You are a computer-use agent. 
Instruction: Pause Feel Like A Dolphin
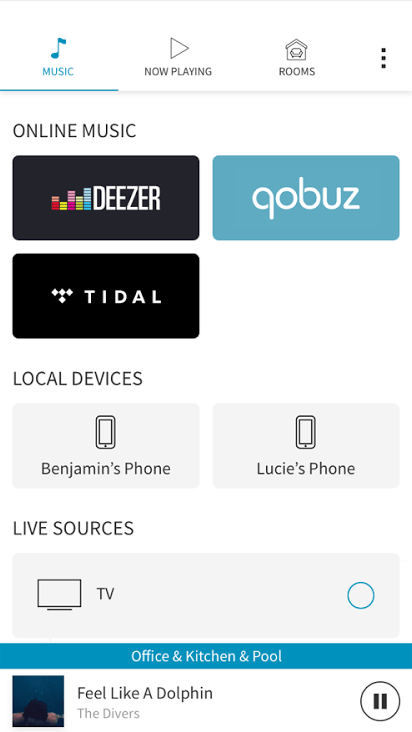(380, 701)
